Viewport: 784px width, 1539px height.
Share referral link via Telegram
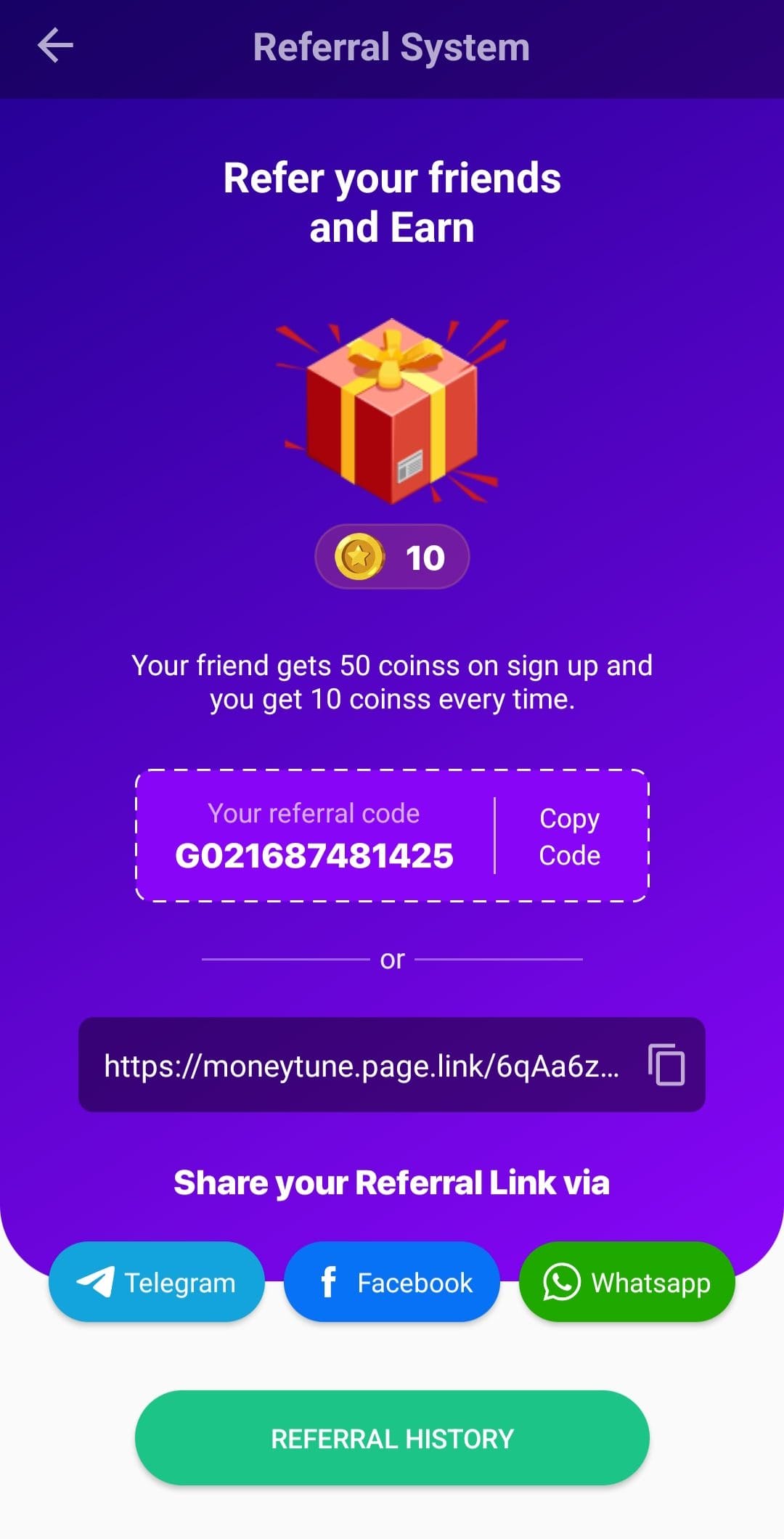tap(157, 1282)
